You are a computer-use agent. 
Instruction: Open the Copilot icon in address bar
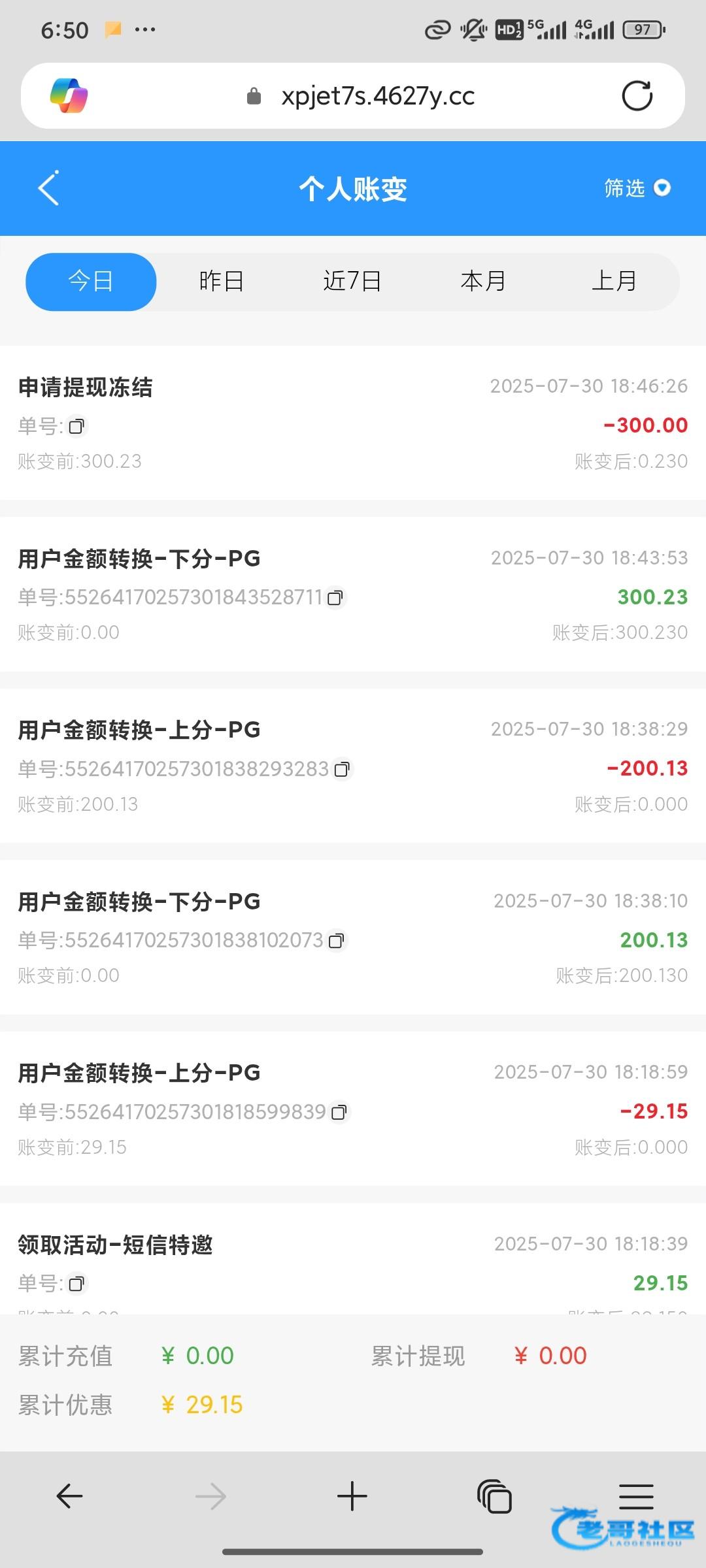(69, 96)
